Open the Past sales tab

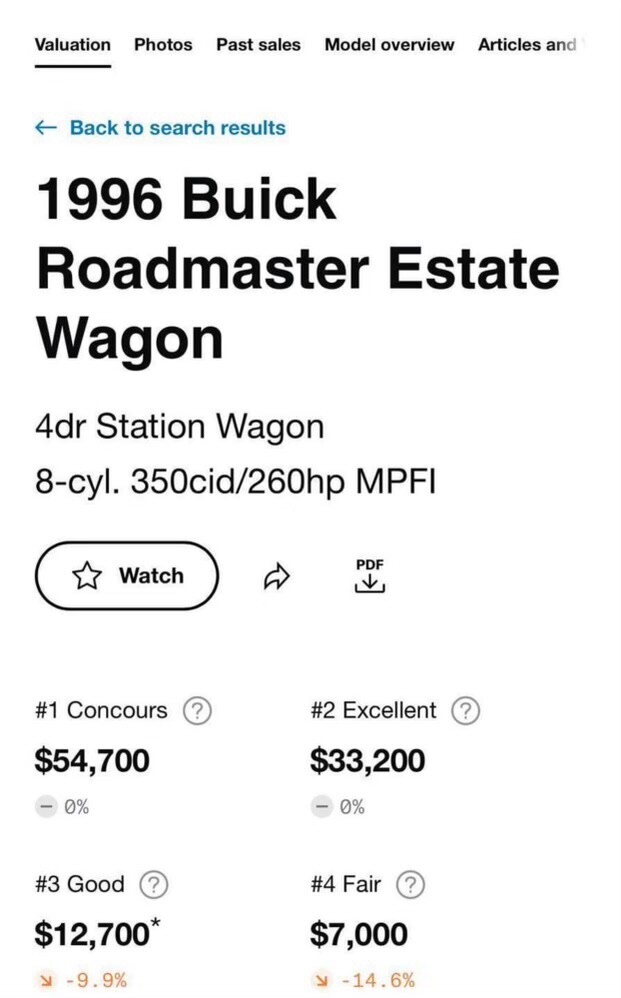click(x=258, y=45)
